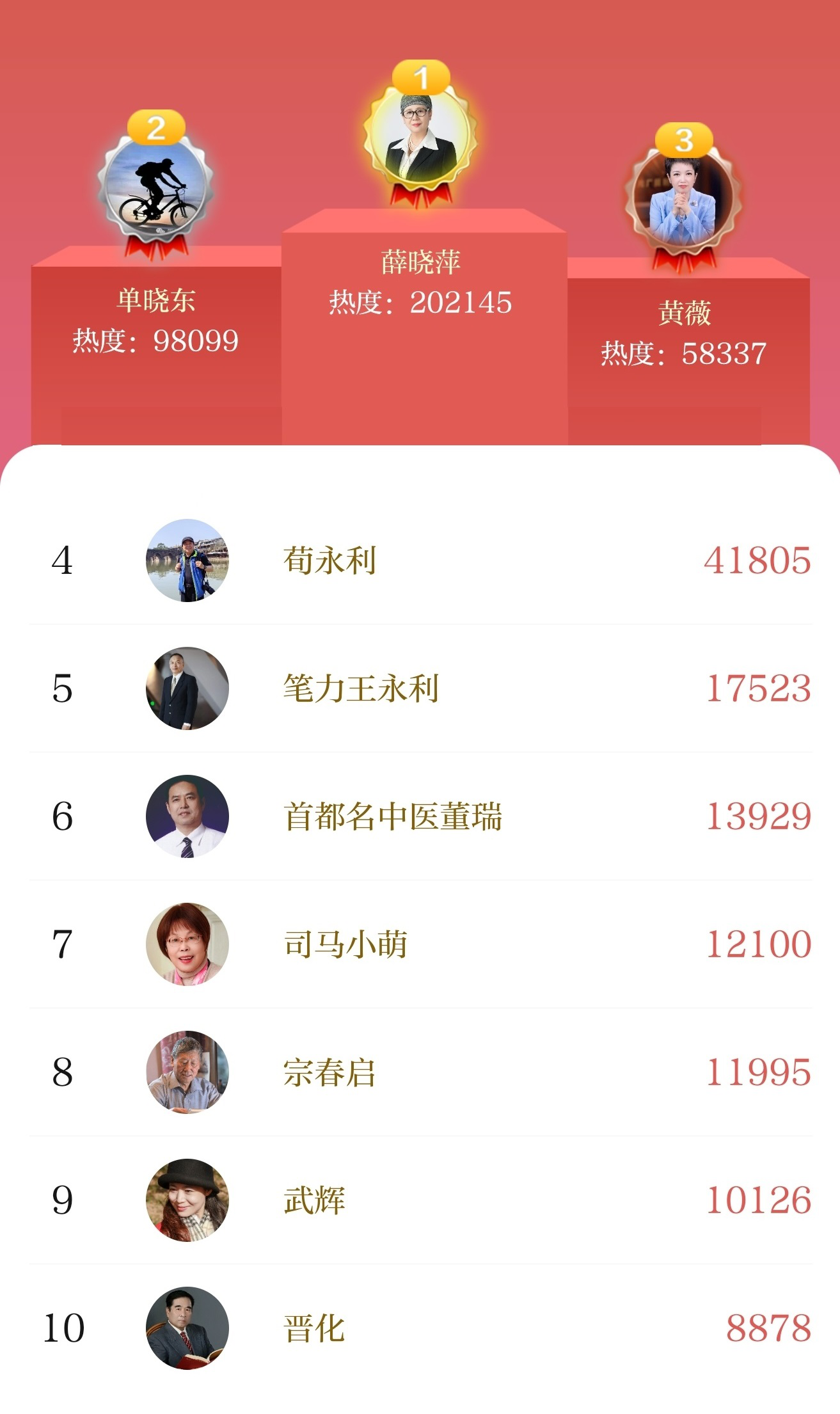Select the 笔力王永利 entry
This screenshot has height=1414, width=840.
click(420, 688)
